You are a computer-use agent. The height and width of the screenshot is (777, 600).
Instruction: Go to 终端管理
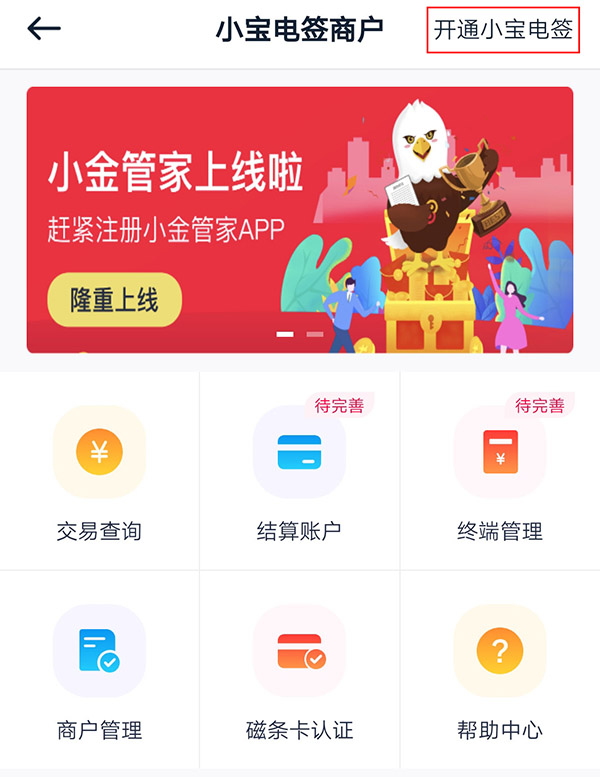(500, 472)
